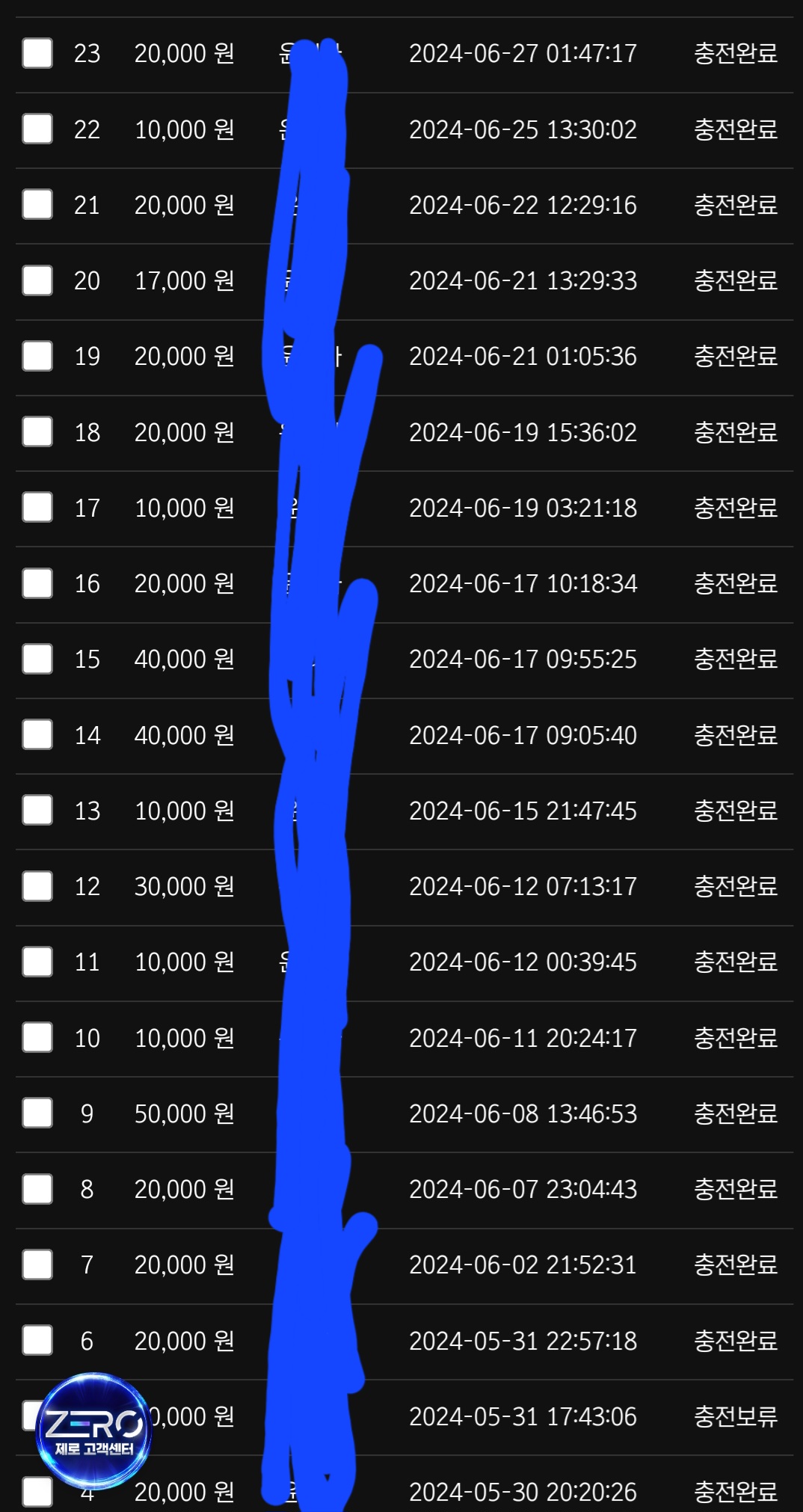803x1512 pixels.
Task: Check the checkbox for row 9
Action: pos(36,1113)
